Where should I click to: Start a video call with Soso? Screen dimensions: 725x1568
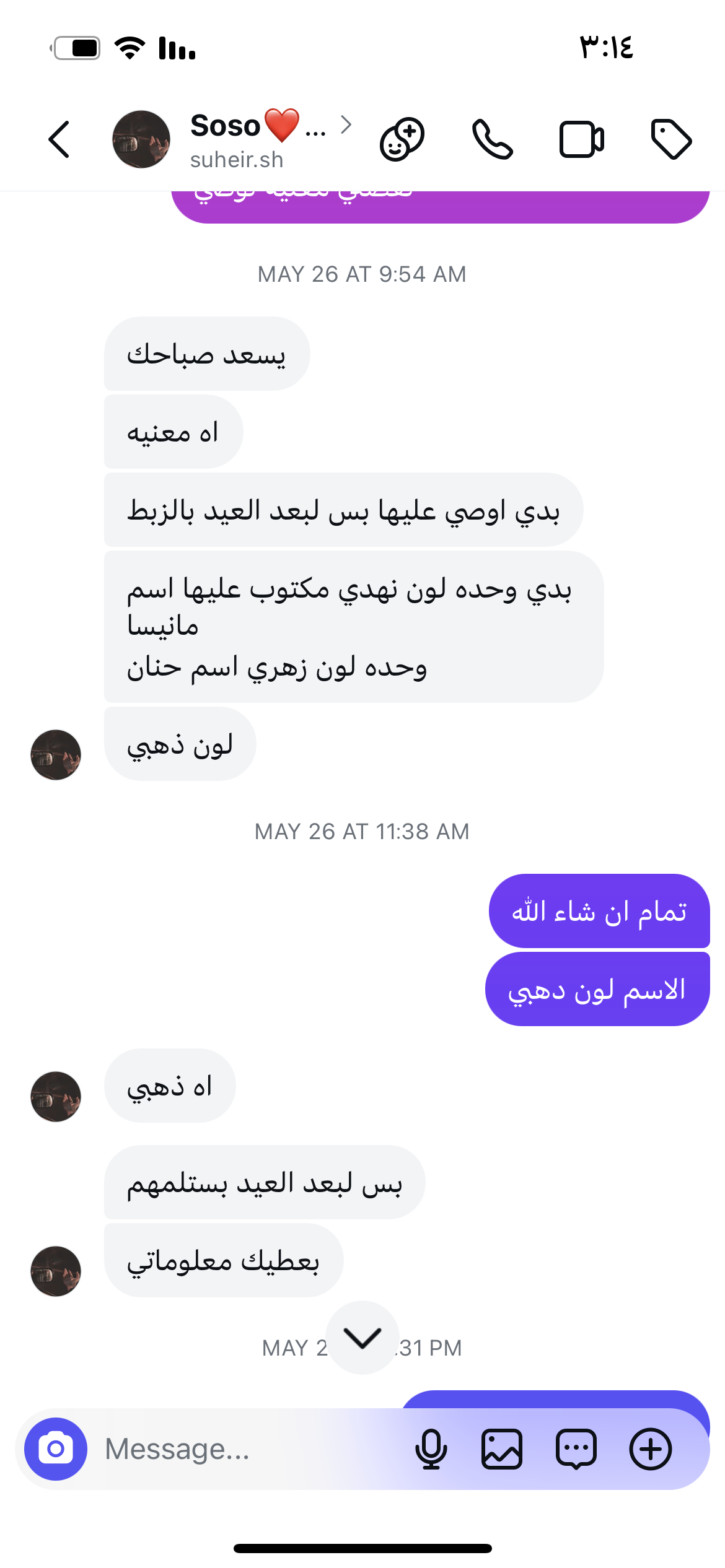click(581, 139)
